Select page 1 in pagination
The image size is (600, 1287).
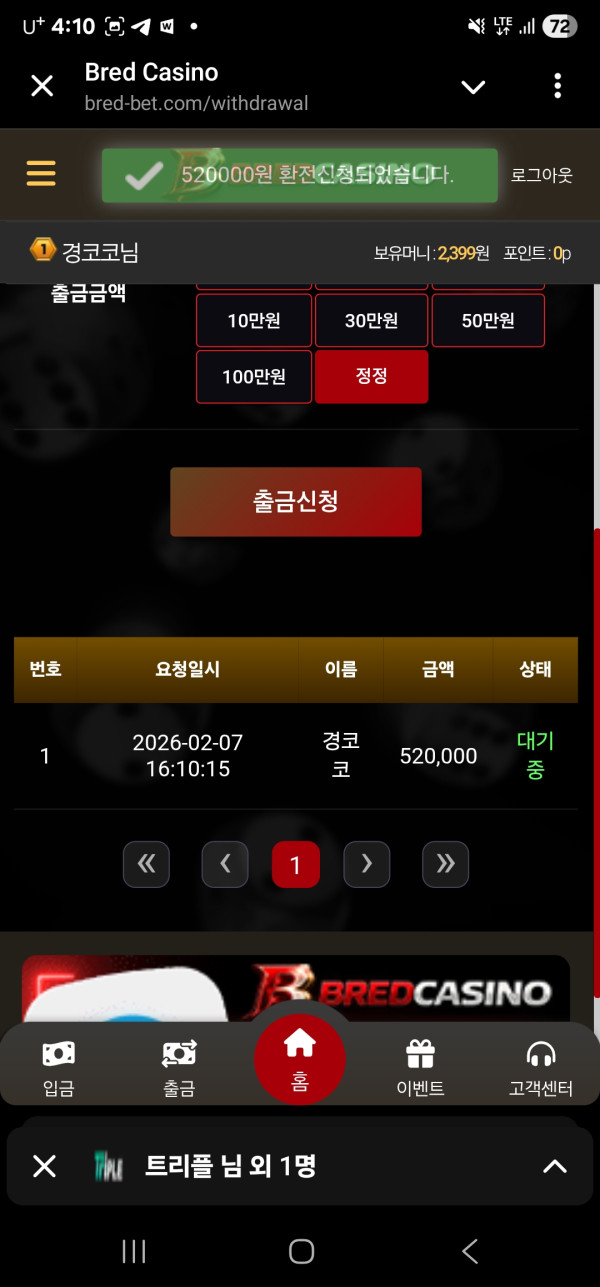[295, 865]
